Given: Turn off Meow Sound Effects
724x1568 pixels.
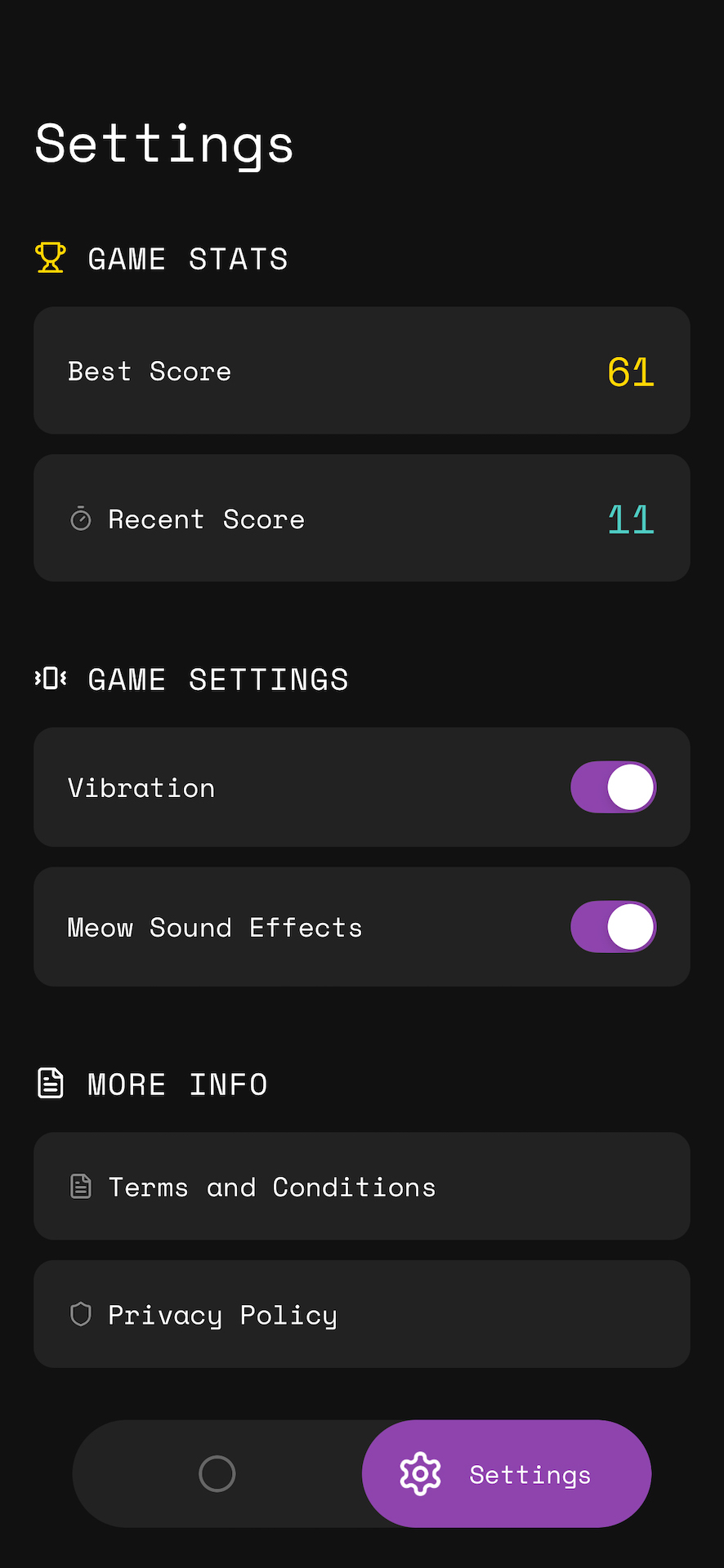Looking at the screenshot, I should click(613, 926).
